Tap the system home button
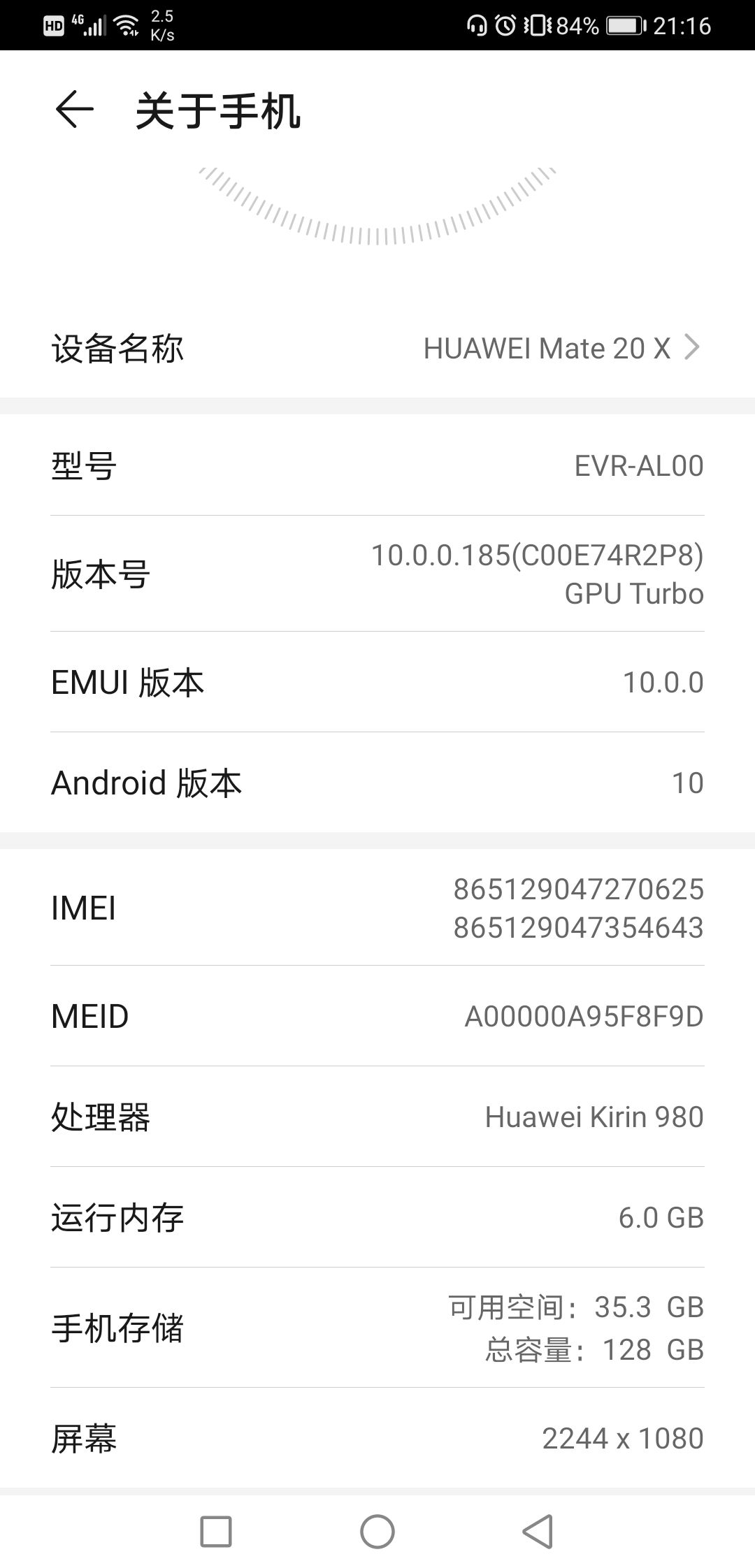 coord(377,1532)
